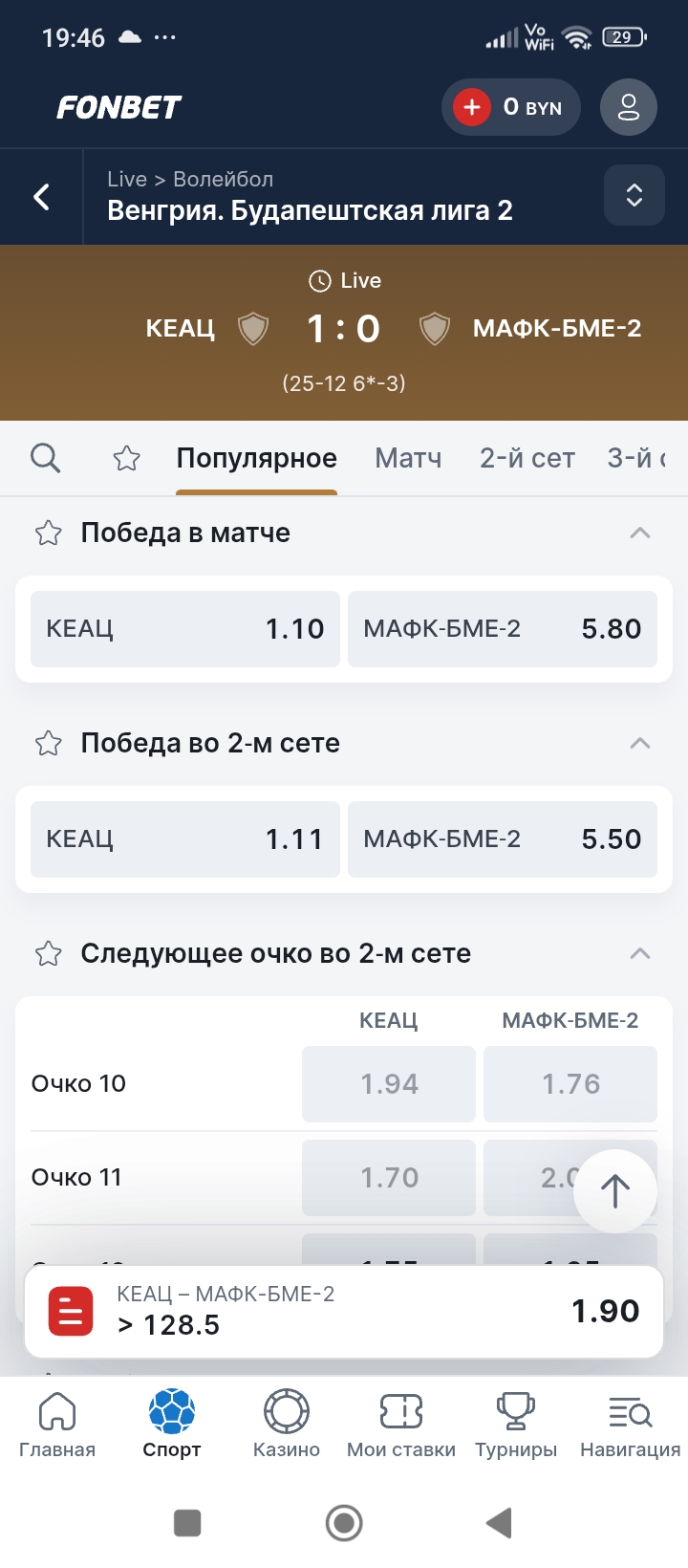Collapse the Победа в матче section

639,533
